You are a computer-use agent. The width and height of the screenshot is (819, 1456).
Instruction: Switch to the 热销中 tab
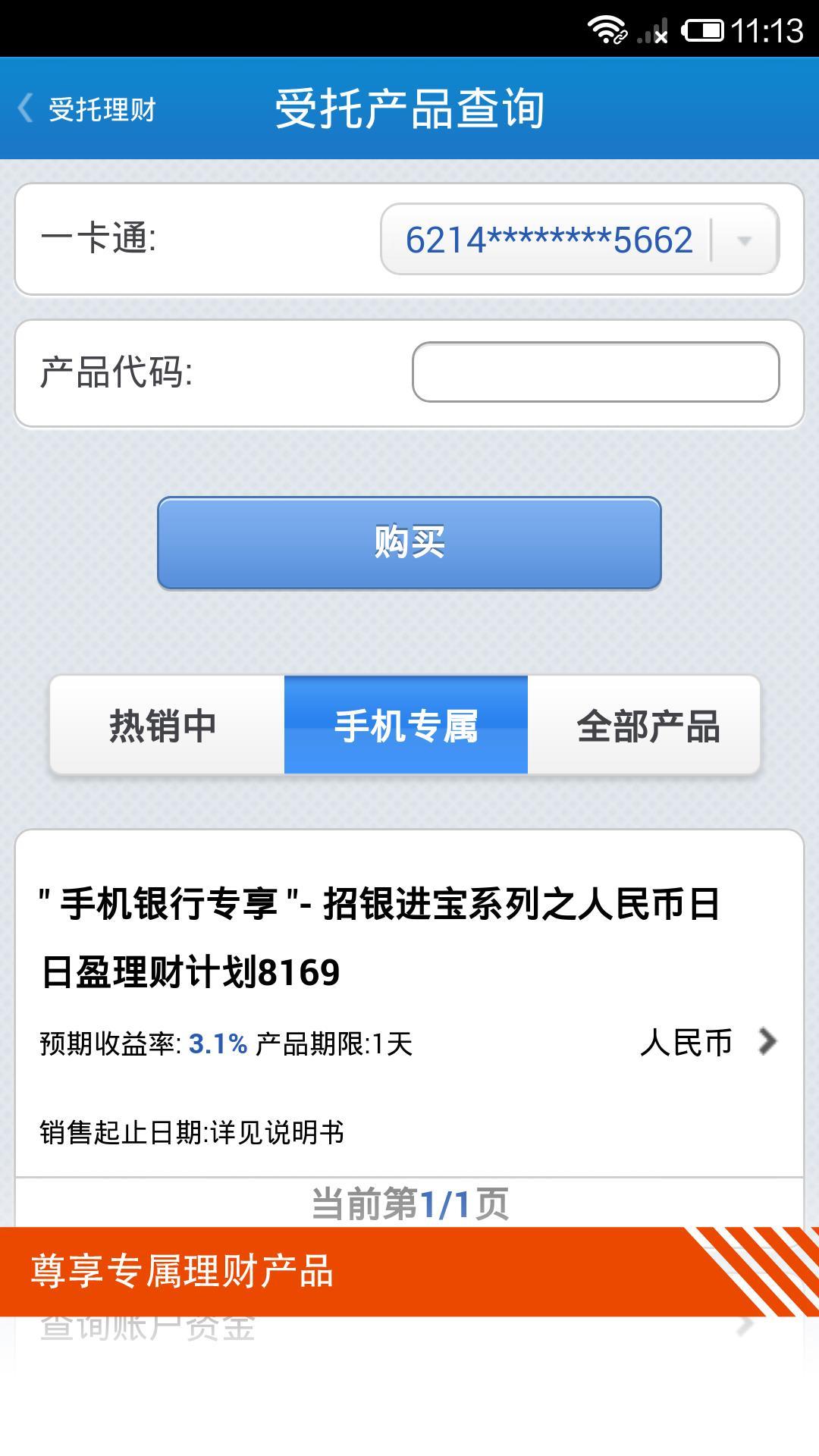(164, 726)
